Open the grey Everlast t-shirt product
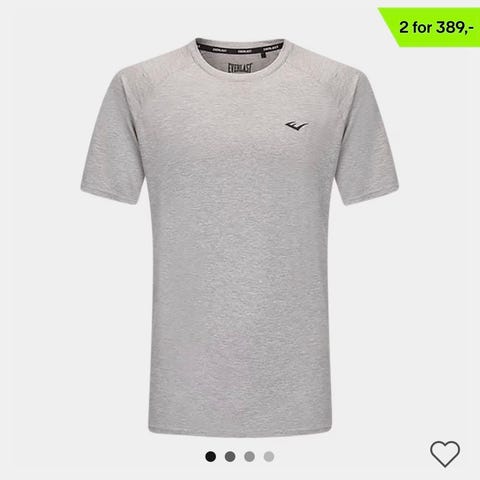Screen dimensions: 480x480 click(x=239, y=237)
